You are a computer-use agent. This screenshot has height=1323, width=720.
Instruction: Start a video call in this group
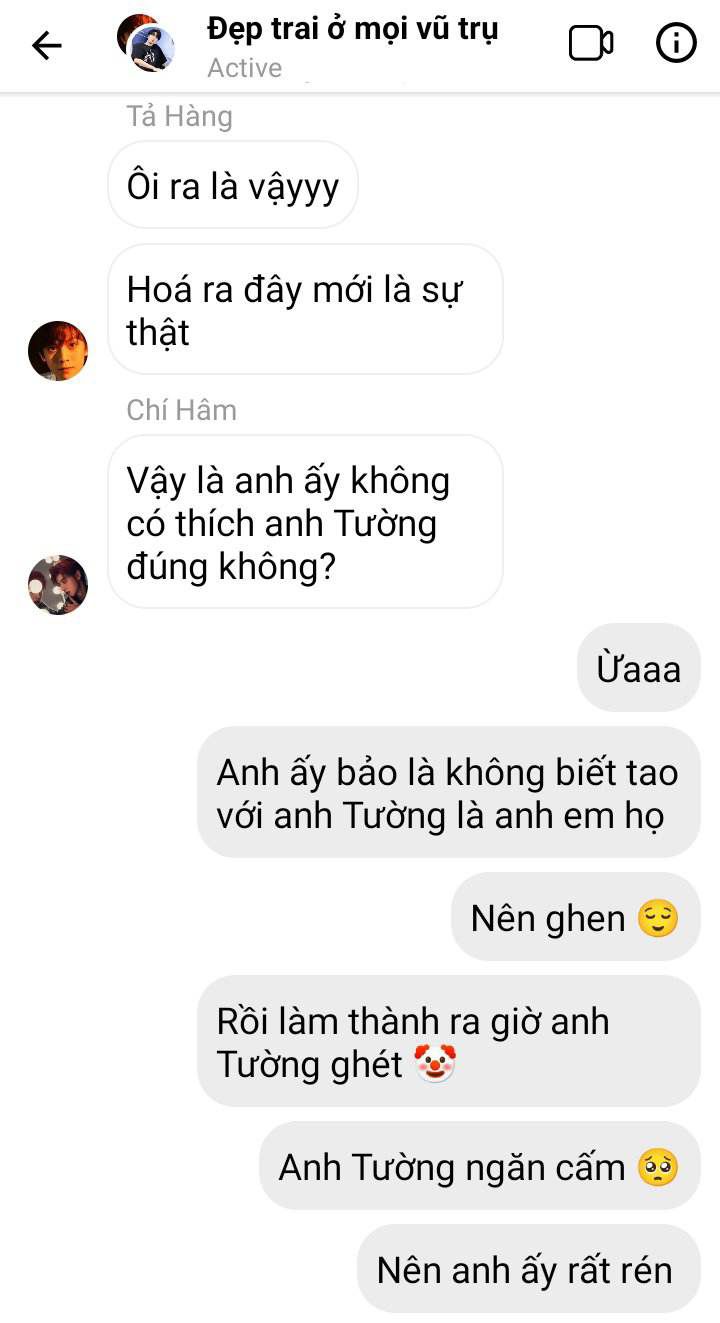click(x=591, y=44)
